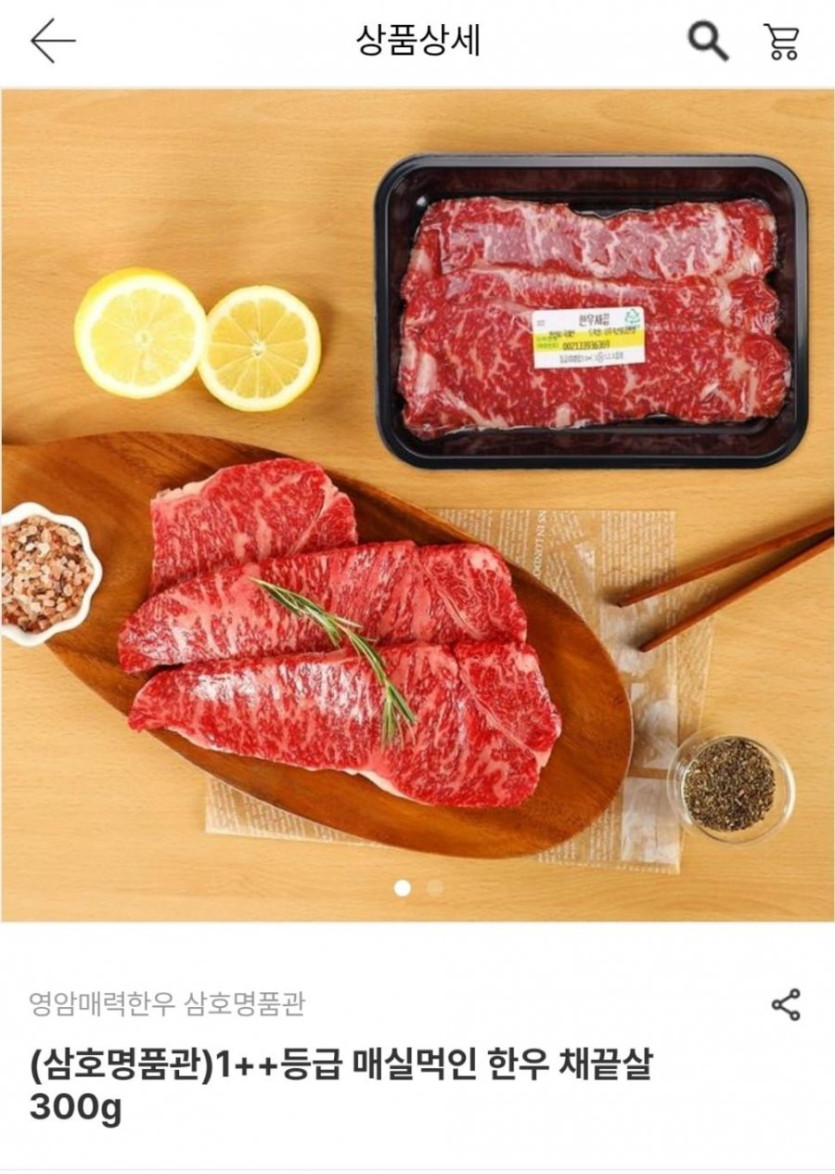Open the 영암매력한우 삼호명품관 store link
Screen dimensions: 835x1174
(x=167, y=1002)
